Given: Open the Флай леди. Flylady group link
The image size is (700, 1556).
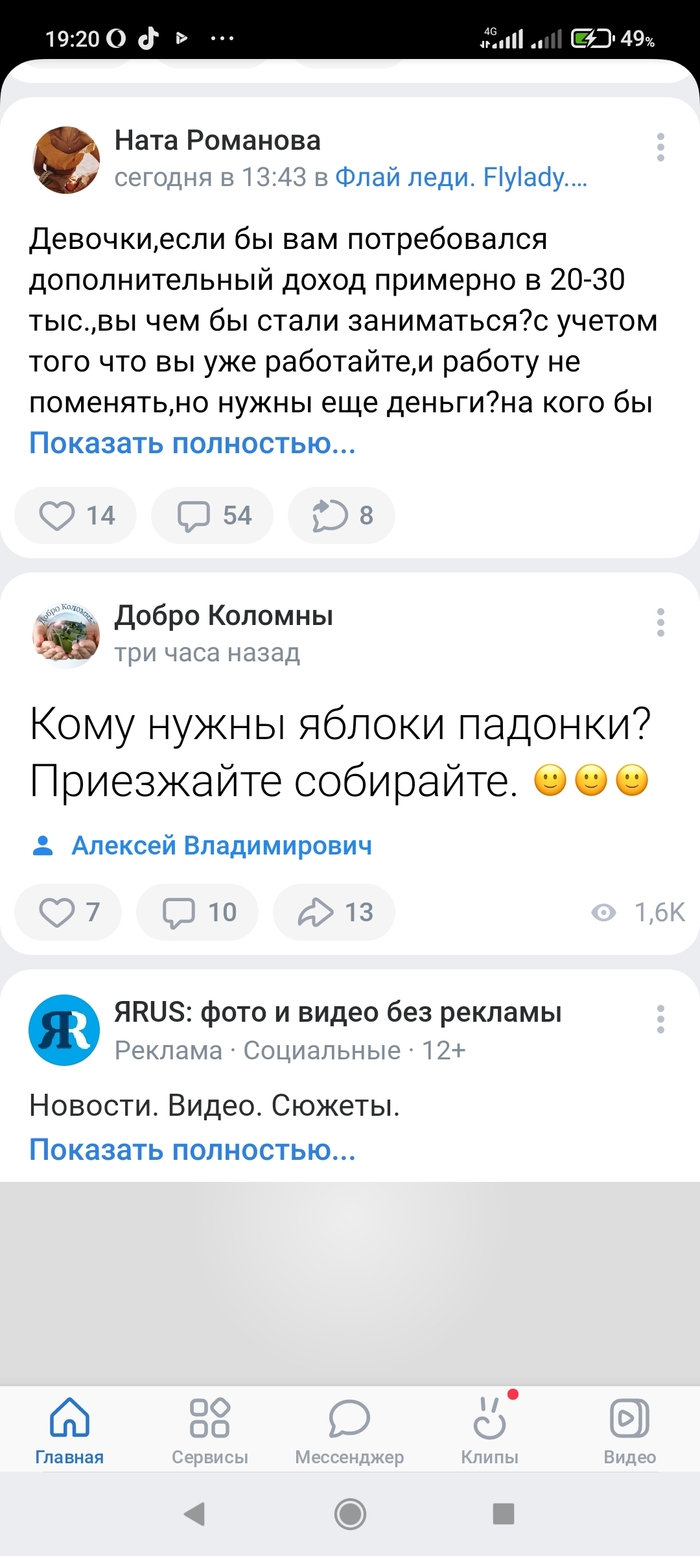Looking at the screenshot, I should point(461,178).
